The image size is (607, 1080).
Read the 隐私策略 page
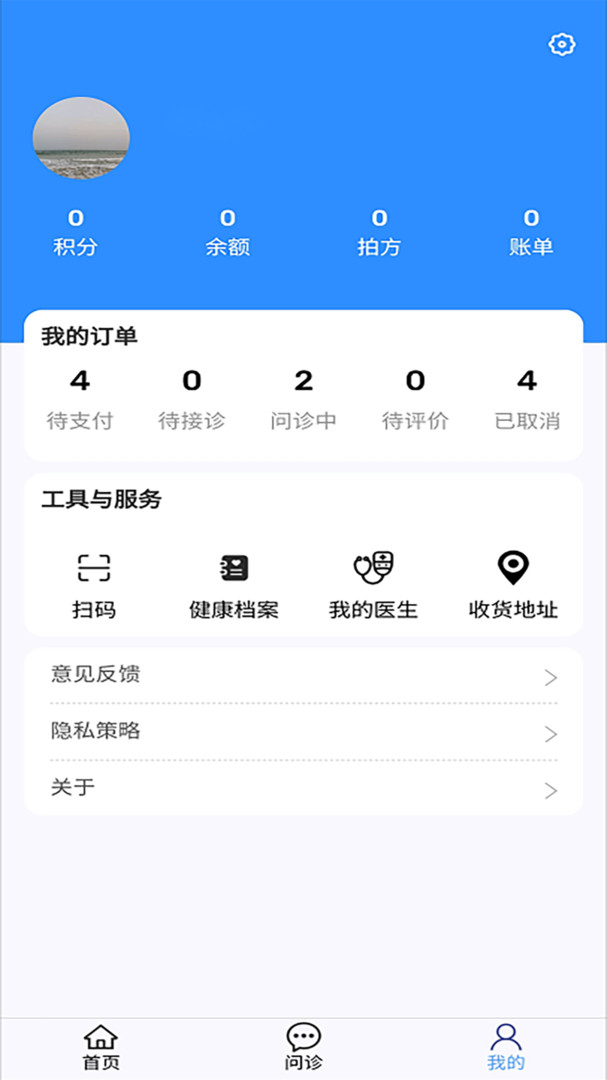303,732
